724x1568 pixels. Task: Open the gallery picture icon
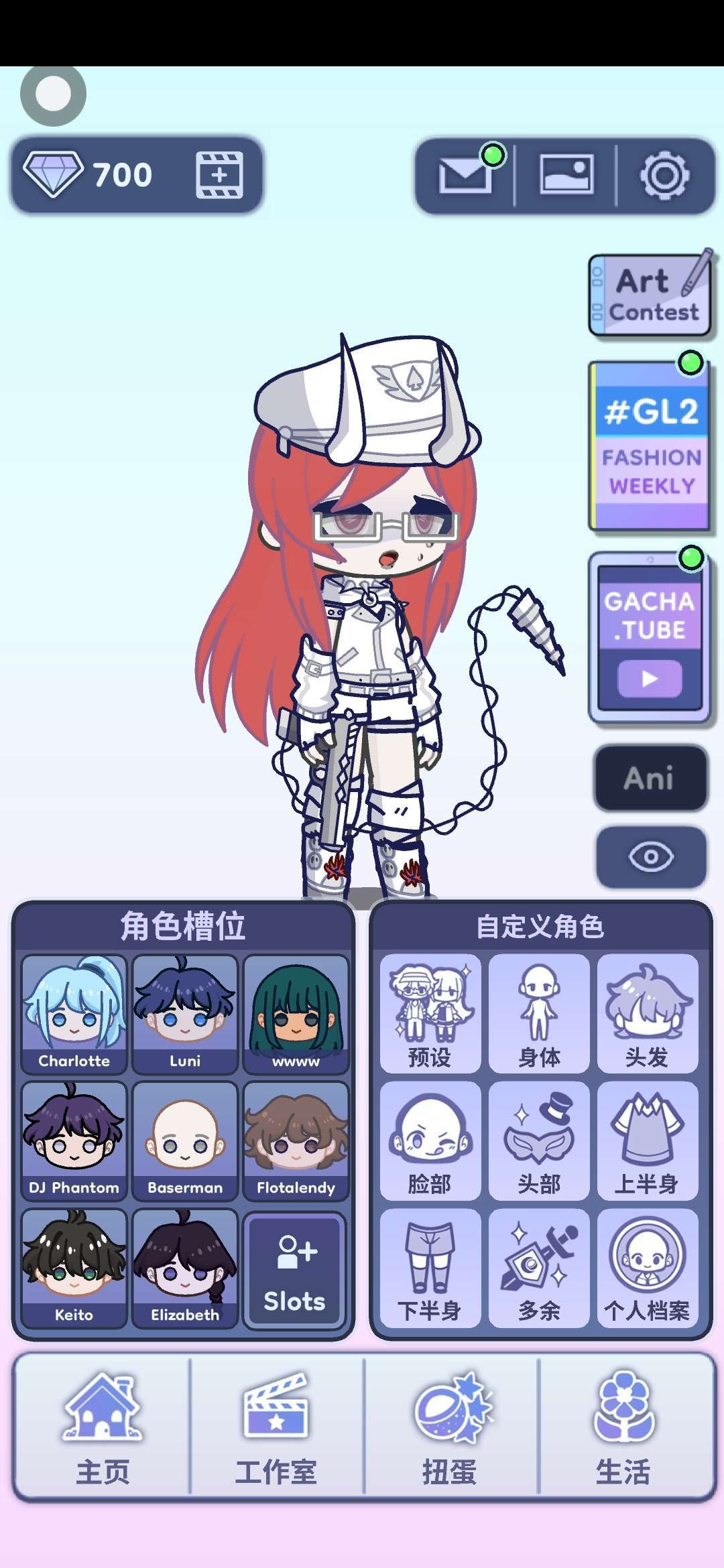click(566, 176)
